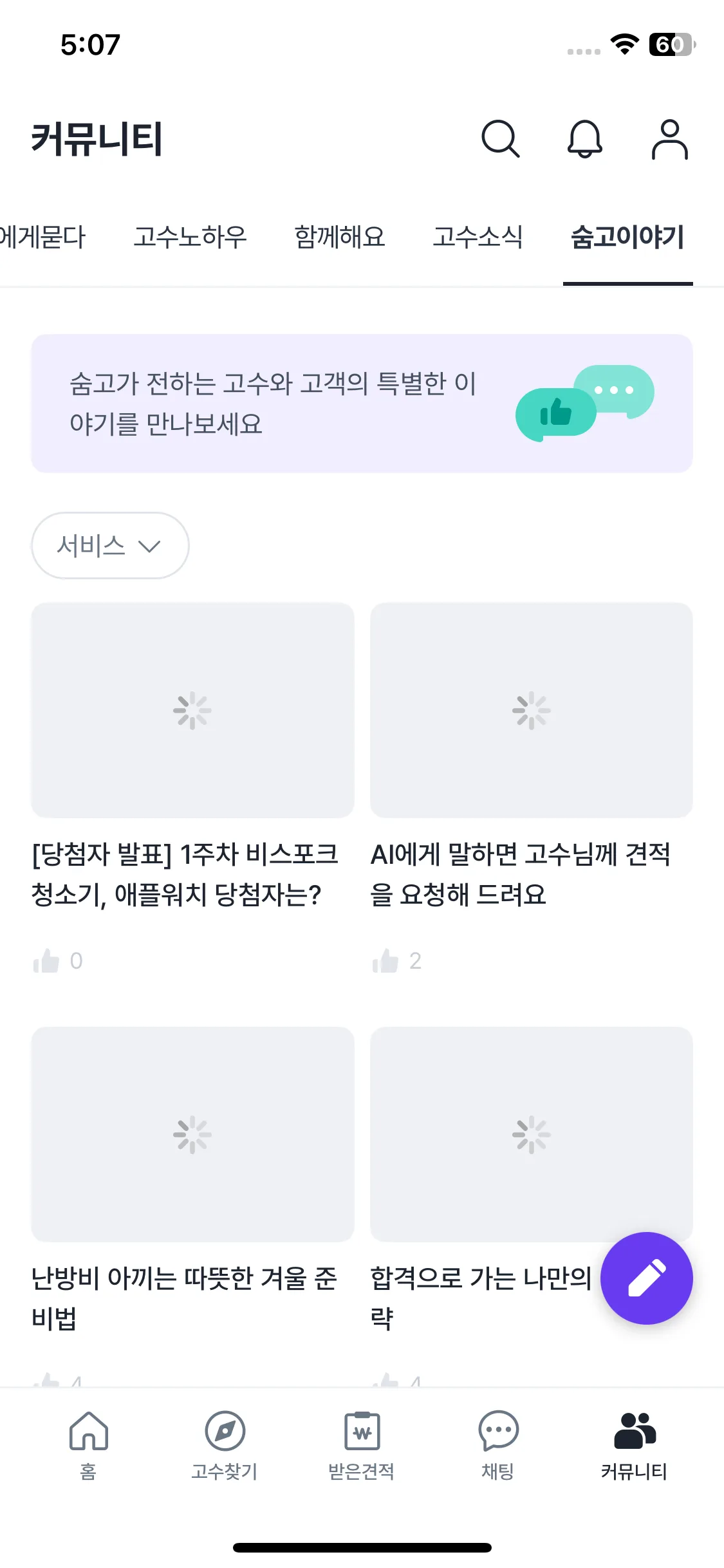Open the search icon
Screen dimensions: 724x1568
(x=501, y=139)
